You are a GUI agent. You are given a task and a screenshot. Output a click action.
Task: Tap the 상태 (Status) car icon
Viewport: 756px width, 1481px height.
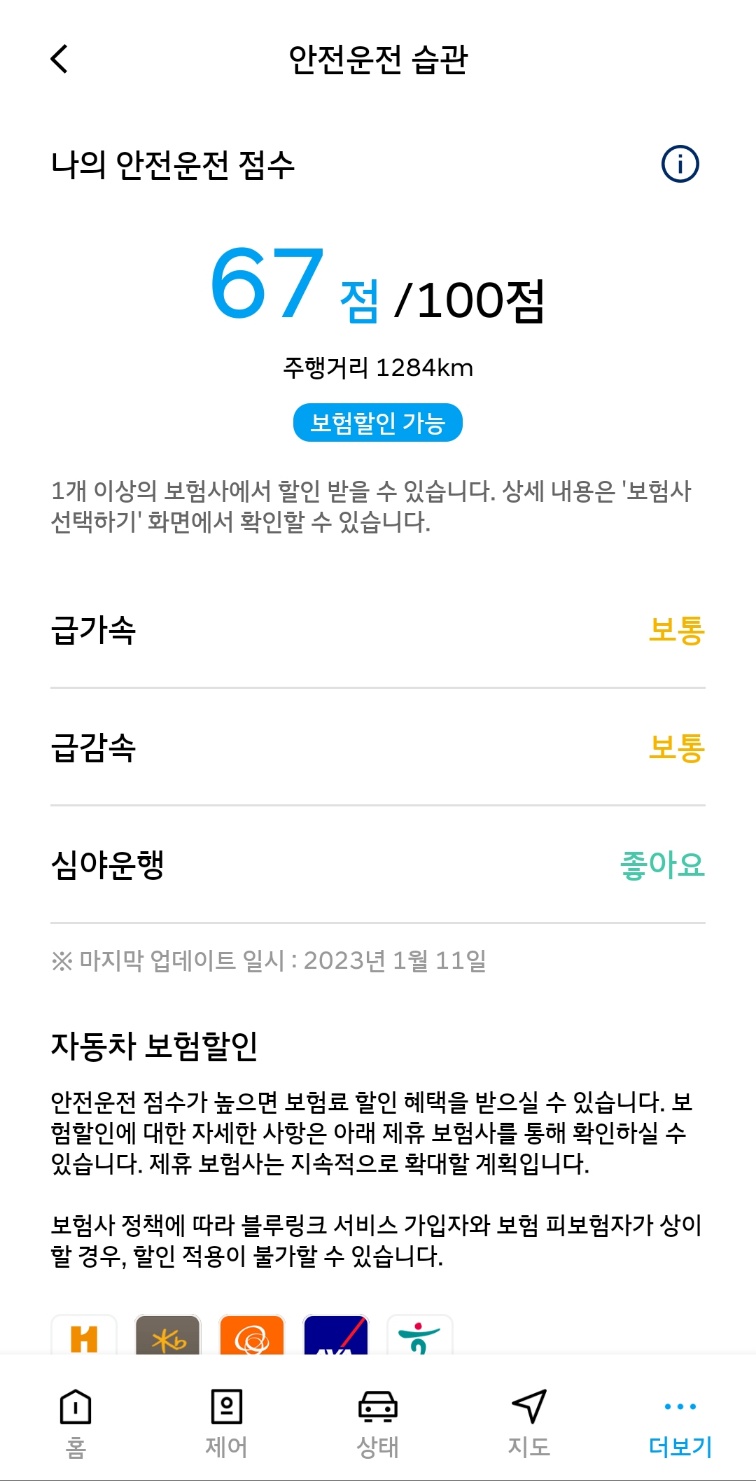pyautogui.click(x=376, y=1414)
